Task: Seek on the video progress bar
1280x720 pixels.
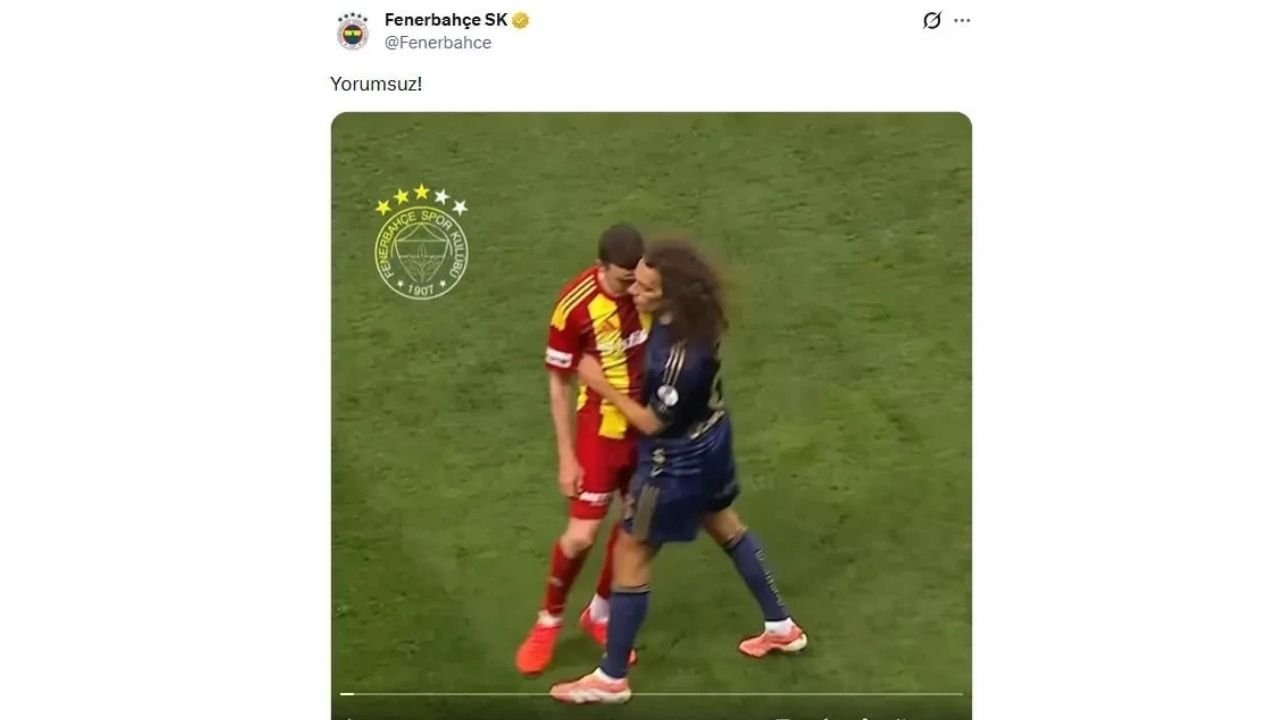Action: pyautogui.click(x=651, y=693)
